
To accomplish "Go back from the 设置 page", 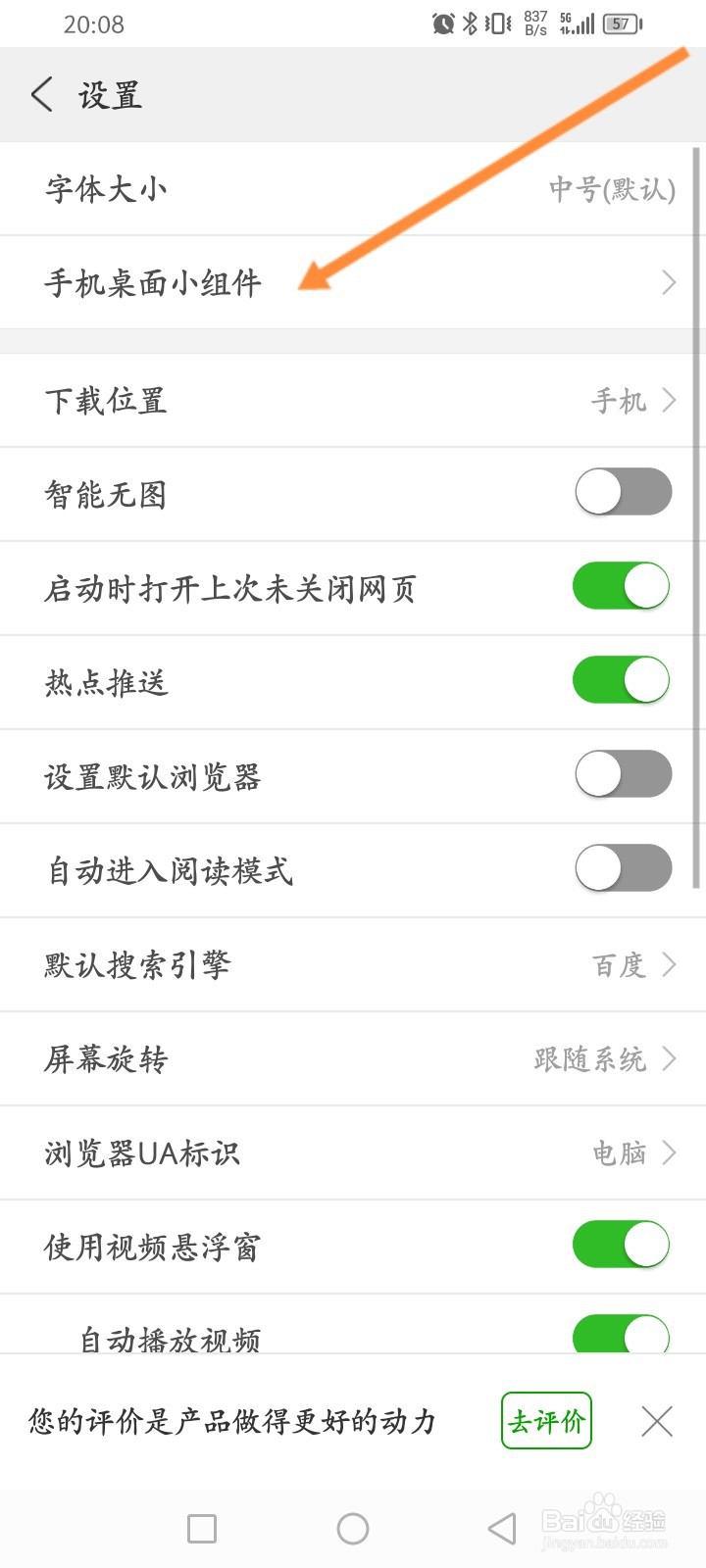I will point(42,95).
